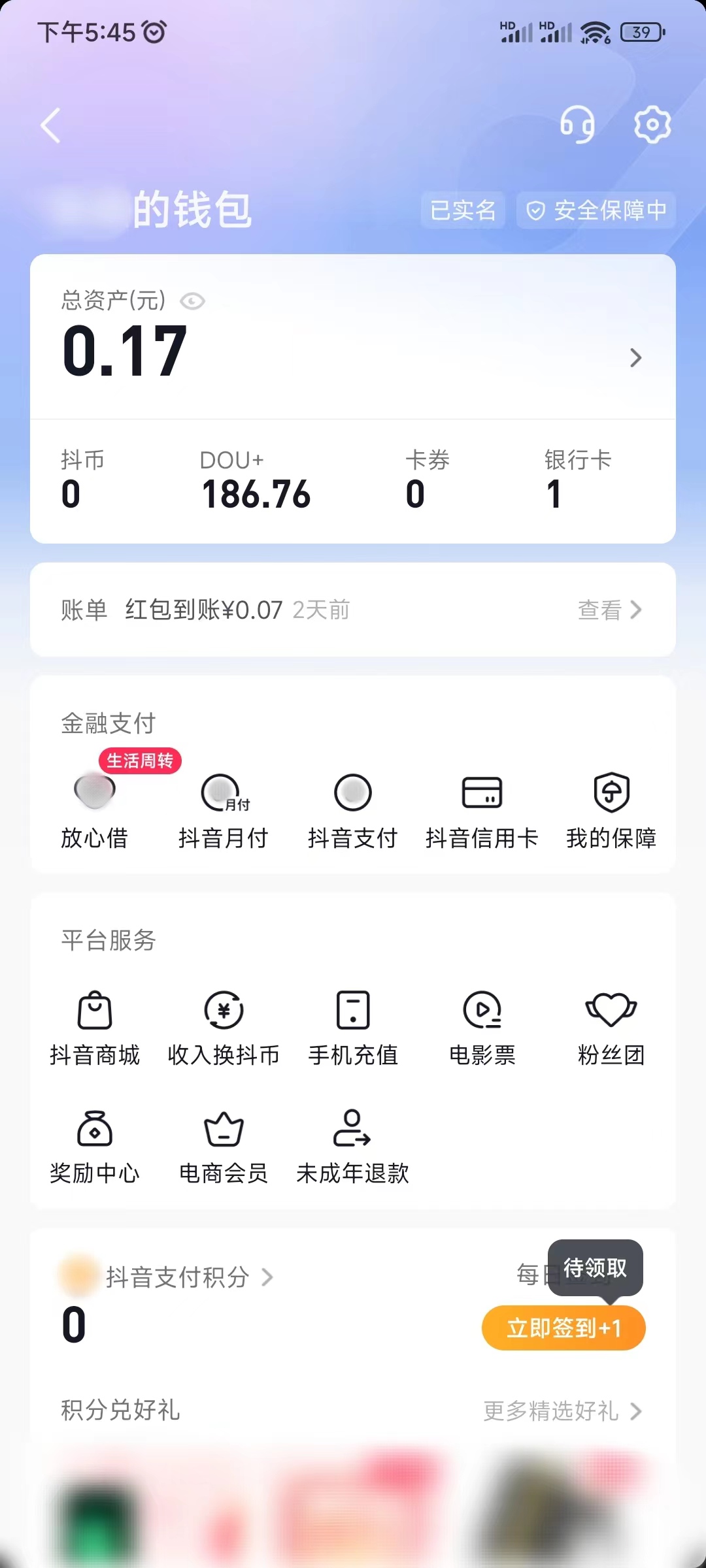View 账单 via 查看 link
The width and height of the screenshot is (706, 1568).
pos(609,610)
